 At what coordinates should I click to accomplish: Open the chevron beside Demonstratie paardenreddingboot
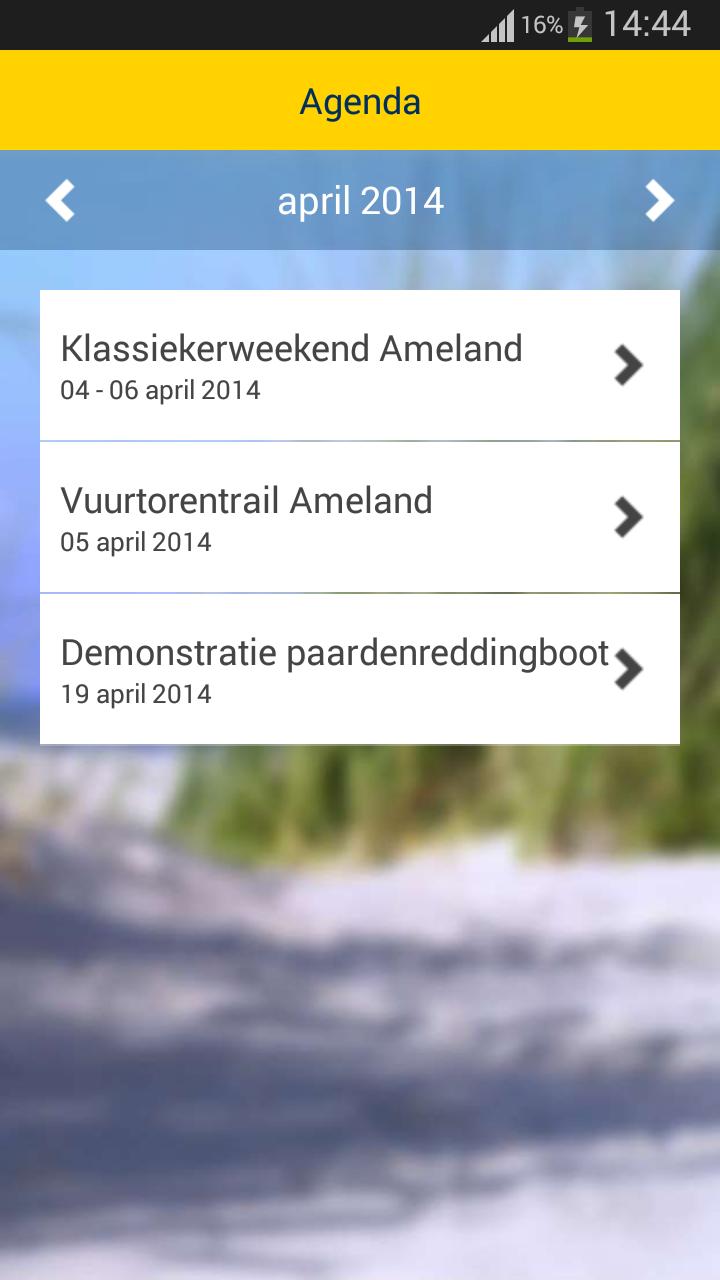[x=628, y=668]
